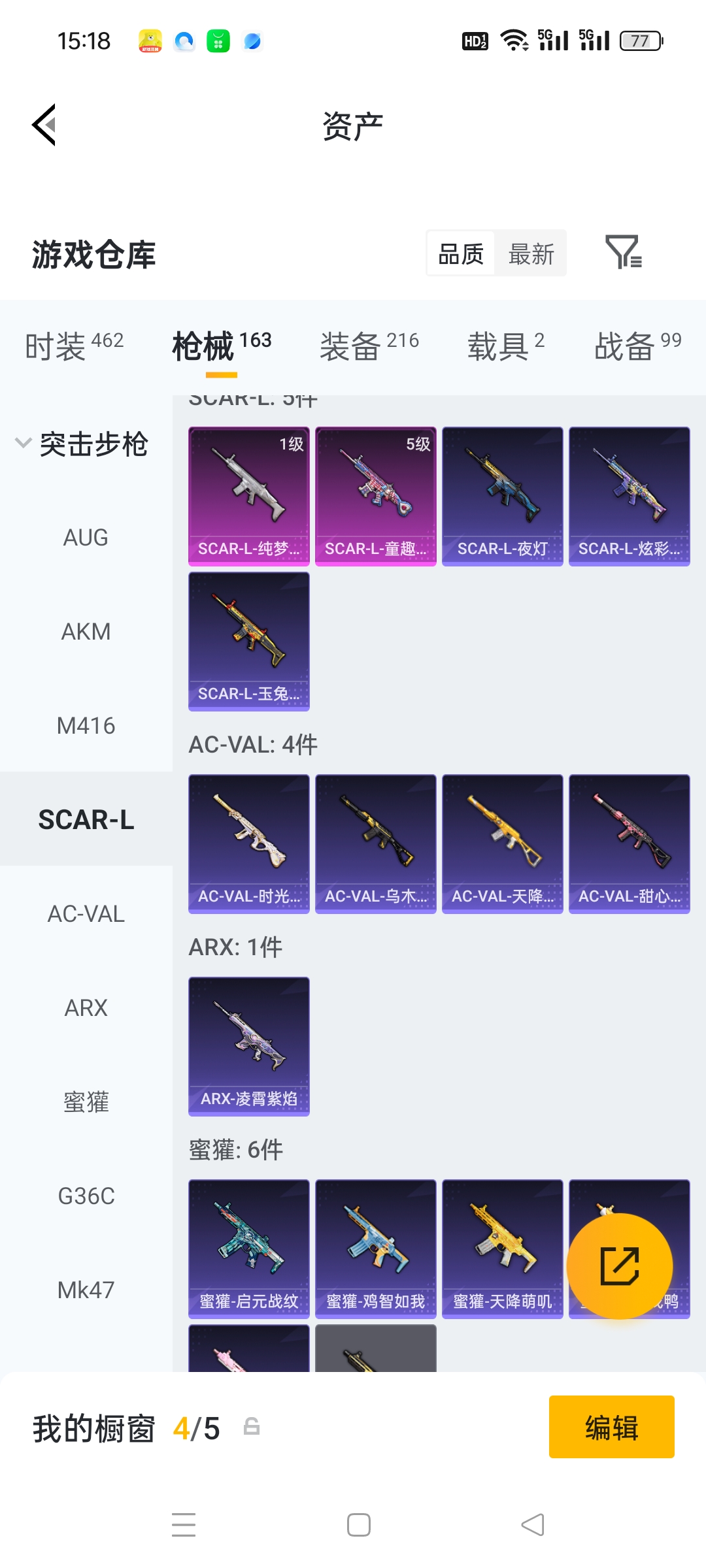The height and width of the screenshot is (1568, 706).
Task: Switch to the 时装 tab
Action: pyautogui.click(x=74, y=344)
